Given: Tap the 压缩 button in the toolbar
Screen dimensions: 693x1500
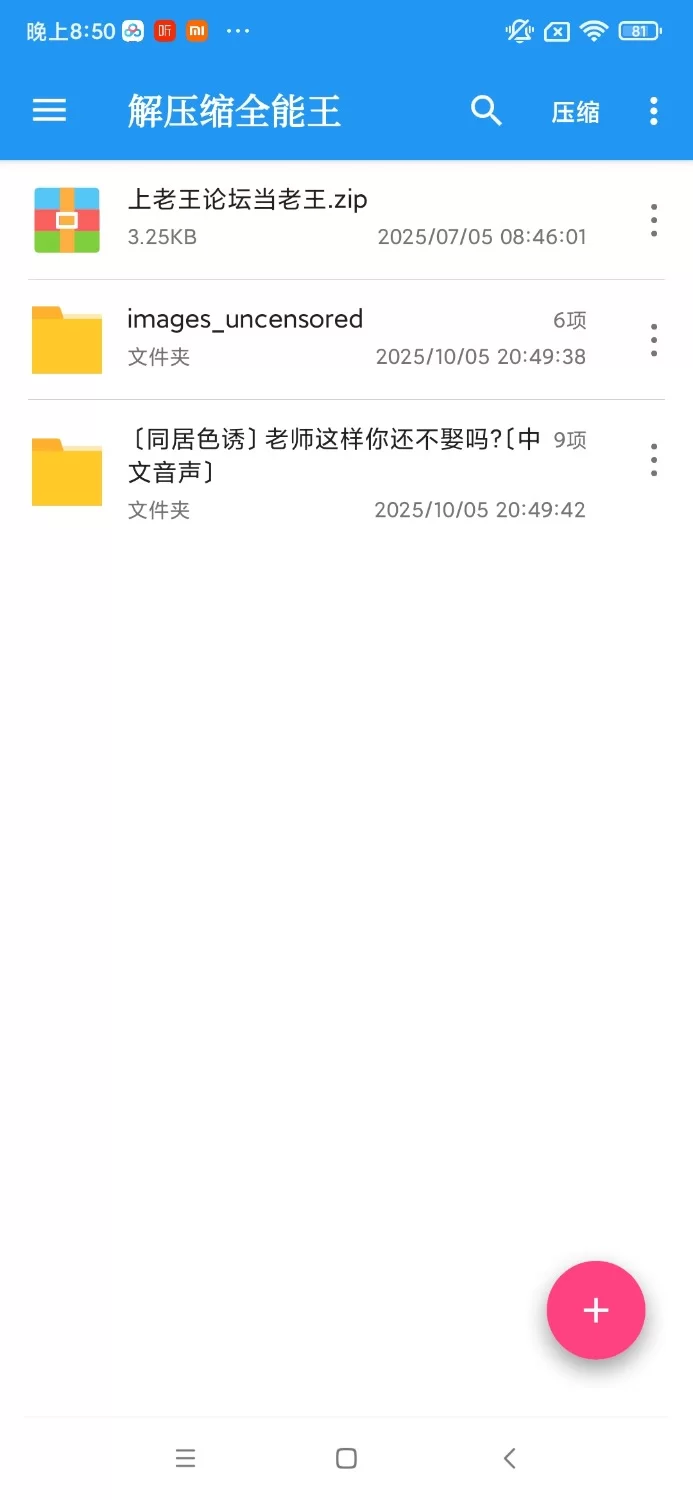Looking at the screenshot, I should pos(575,112).
